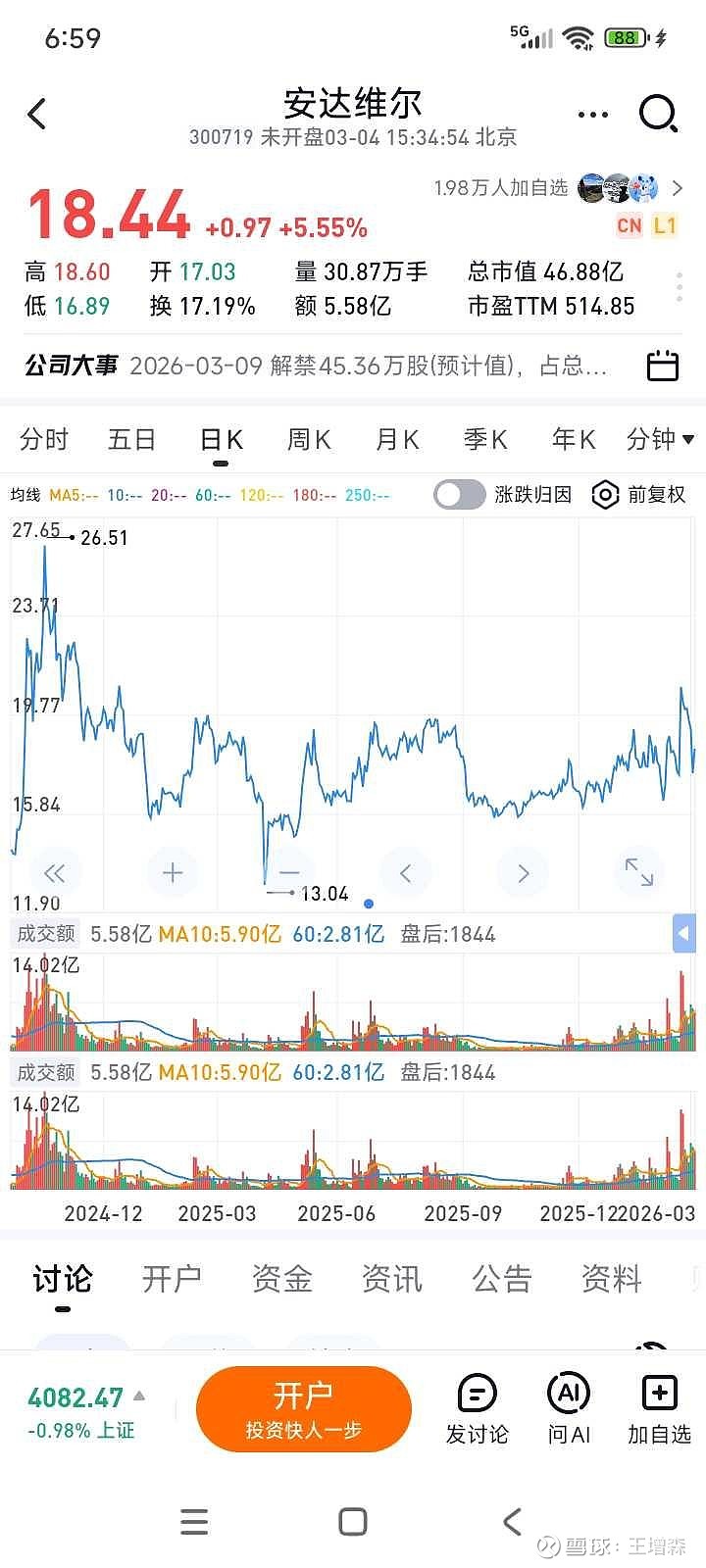Expand the chart to fullscreen
The width and height of the screenshot is (706, 1568).
(x=639, y=872)
